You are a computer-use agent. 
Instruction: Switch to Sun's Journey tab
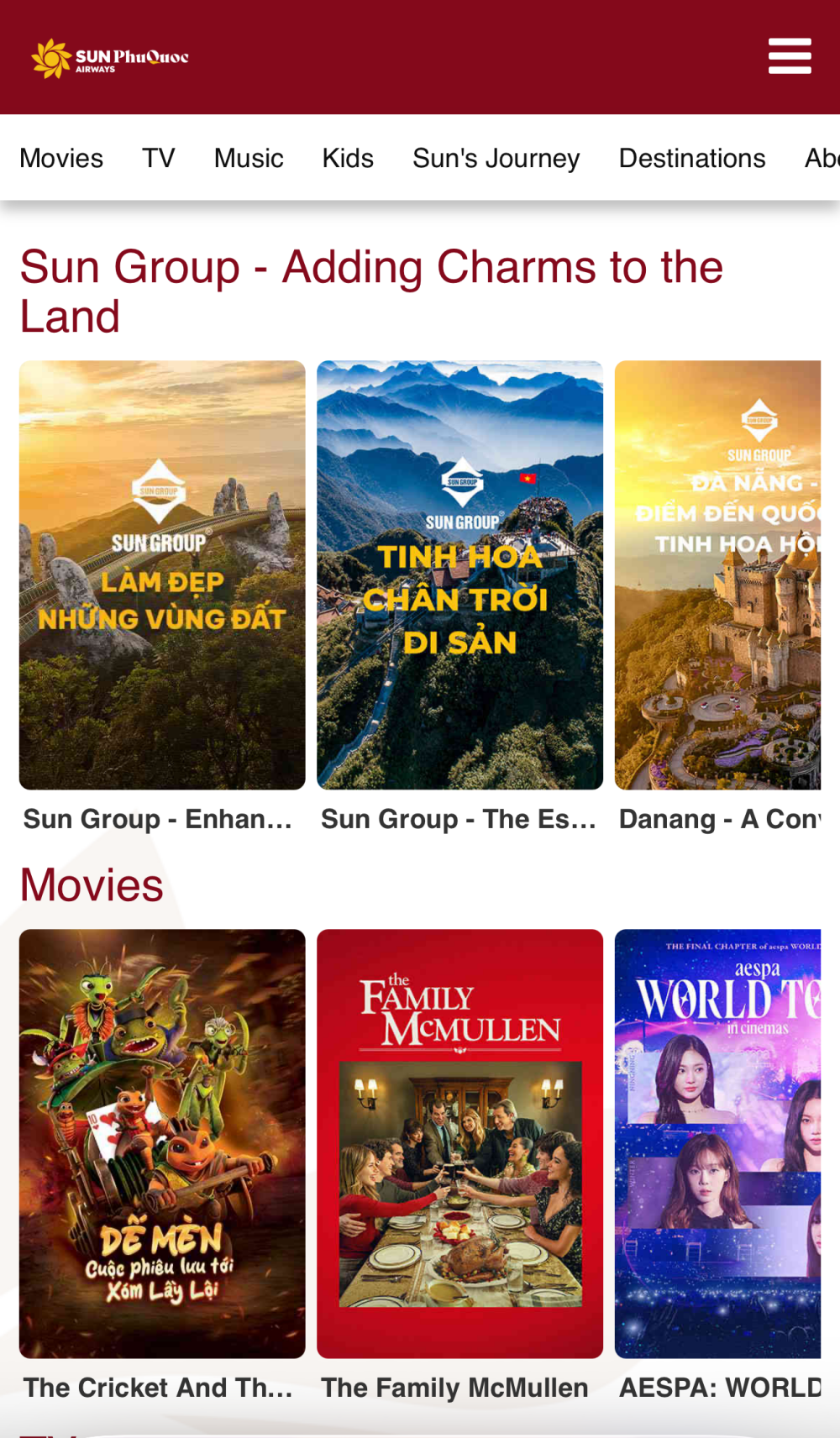[496, 158]
